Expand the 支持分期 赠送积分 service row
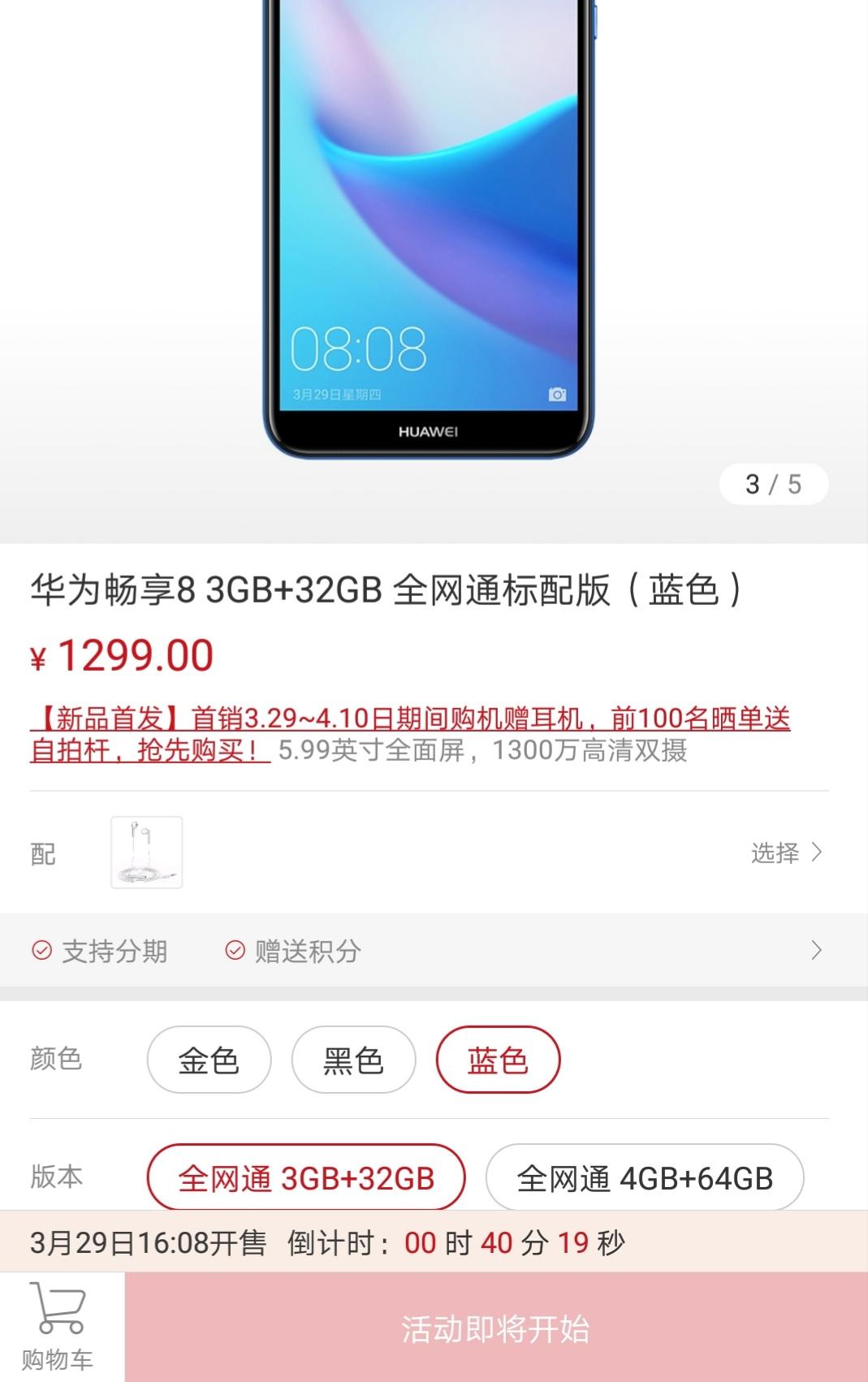Screen dimensions: 868x1382 tap(815, 950)
